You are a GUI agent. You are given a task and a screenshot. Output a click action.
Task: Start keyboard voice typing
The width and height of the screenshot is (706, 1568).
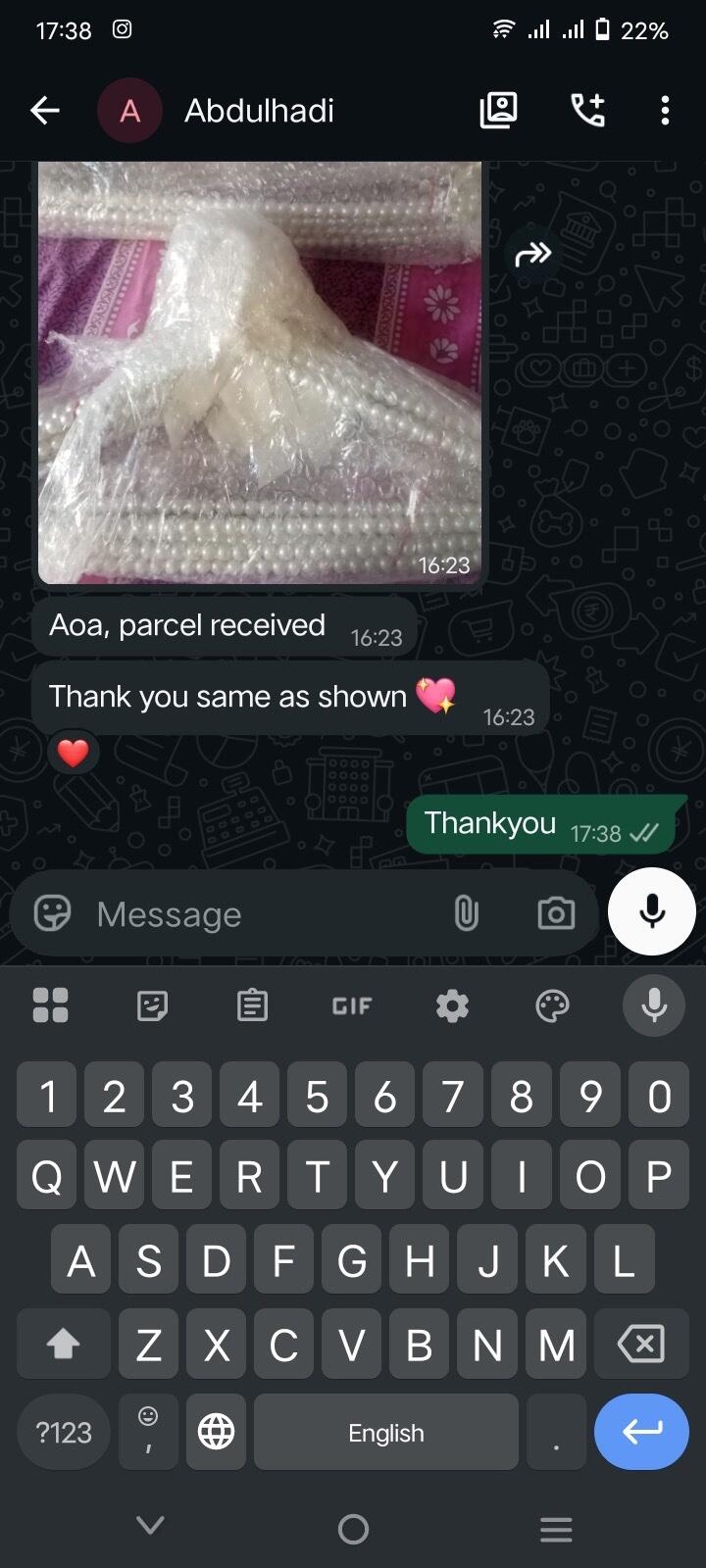point(654,1005)
